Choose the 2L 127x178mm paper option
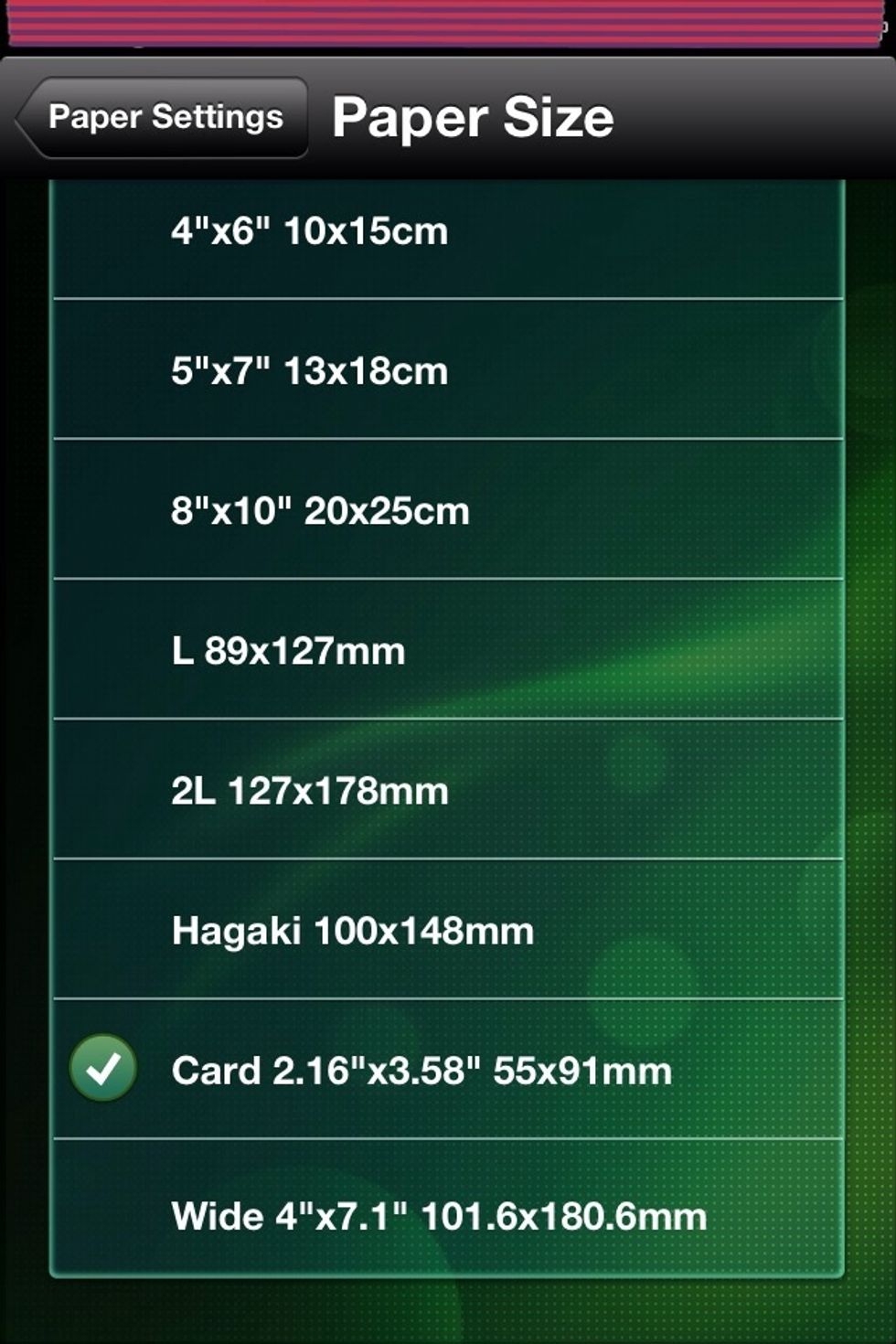The width and height of the screenshot is (896, 1344). coord(448,793)
